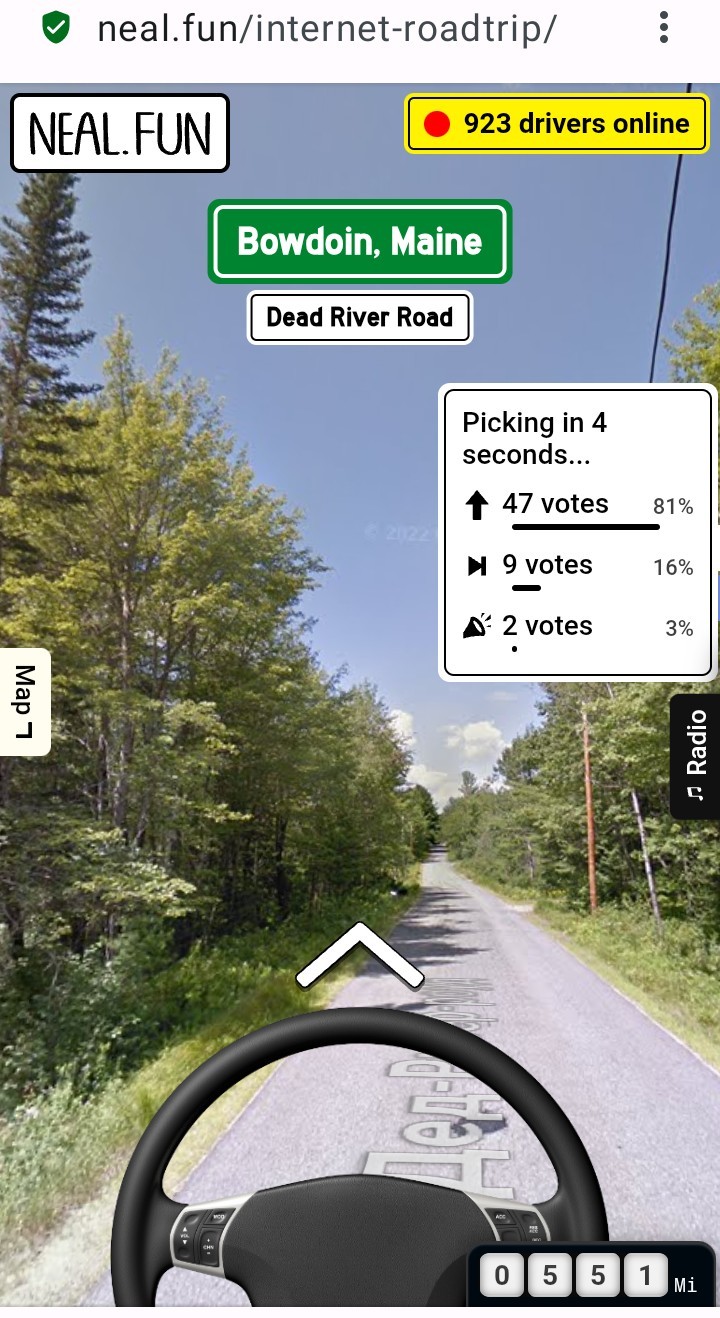Vote to honk the horn with 2 votes
The width and height of the screenshot is (720, 1318).
(577, 629)
